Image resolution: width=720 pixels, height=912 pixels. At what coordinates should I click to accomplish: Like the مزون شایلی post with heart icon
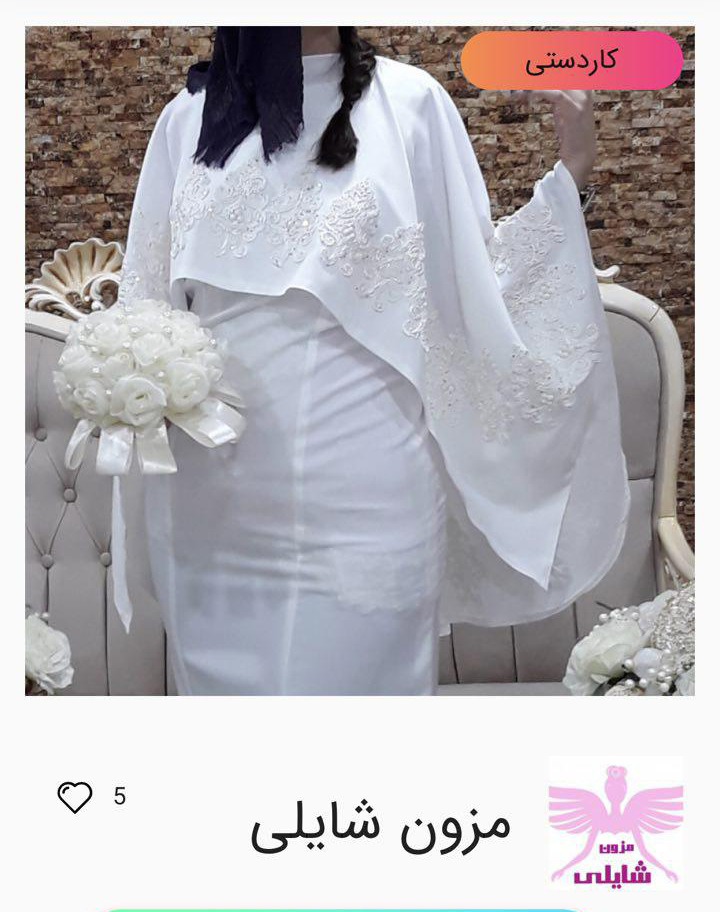click(75, 797)
